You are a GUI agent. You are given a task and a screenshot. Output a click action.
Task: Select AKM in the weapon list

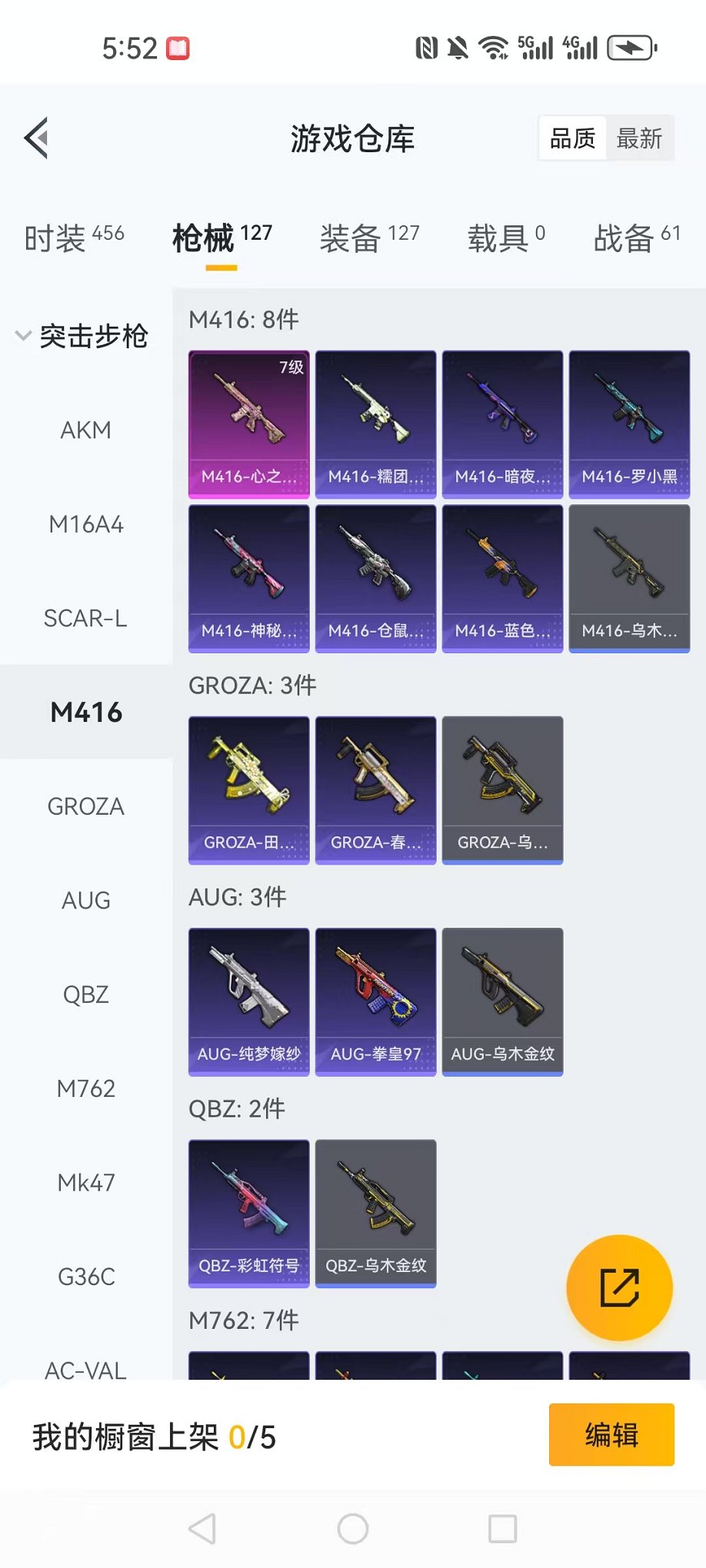[85, 430]
